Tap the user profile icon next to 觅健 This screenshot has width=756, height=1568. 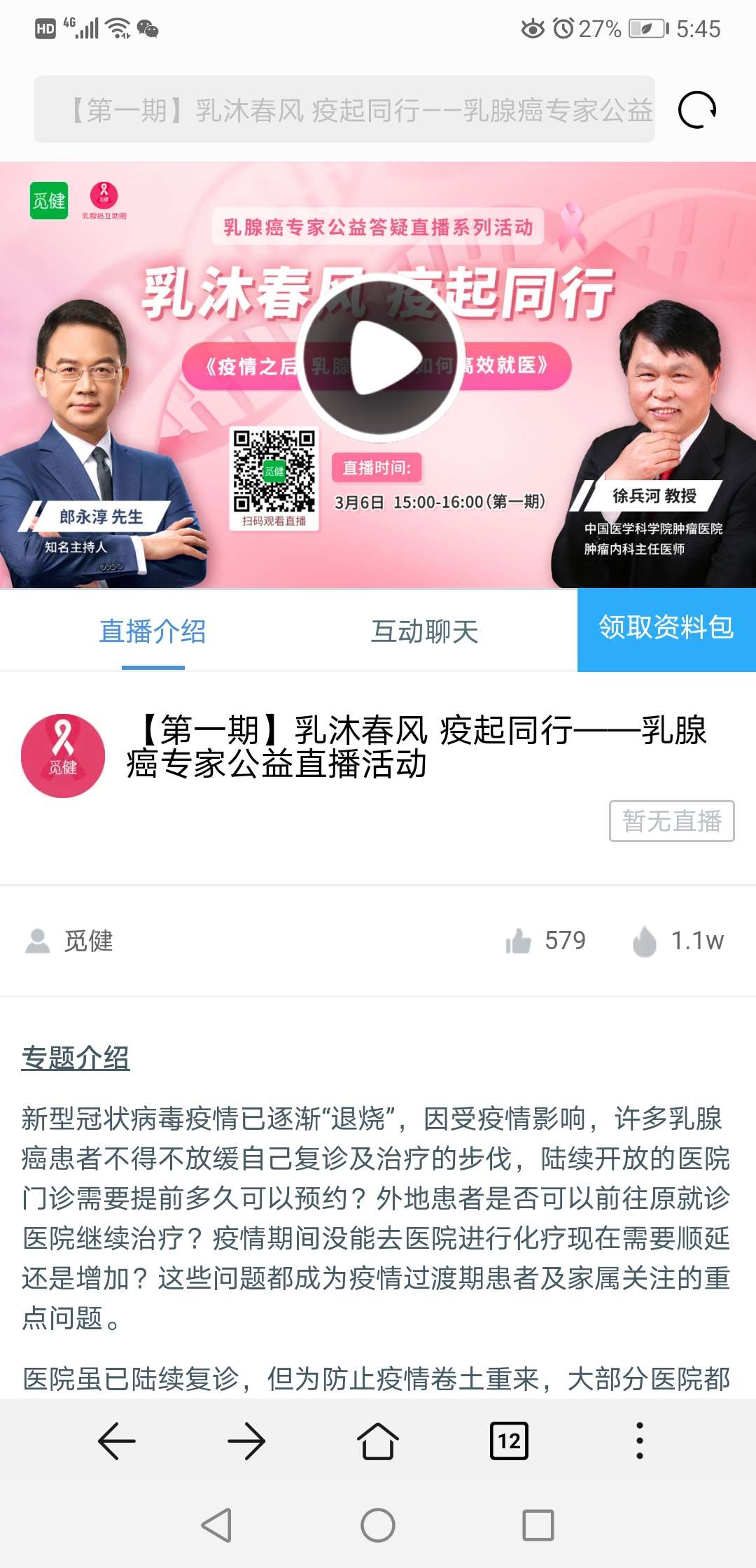(x=38, y=941)
